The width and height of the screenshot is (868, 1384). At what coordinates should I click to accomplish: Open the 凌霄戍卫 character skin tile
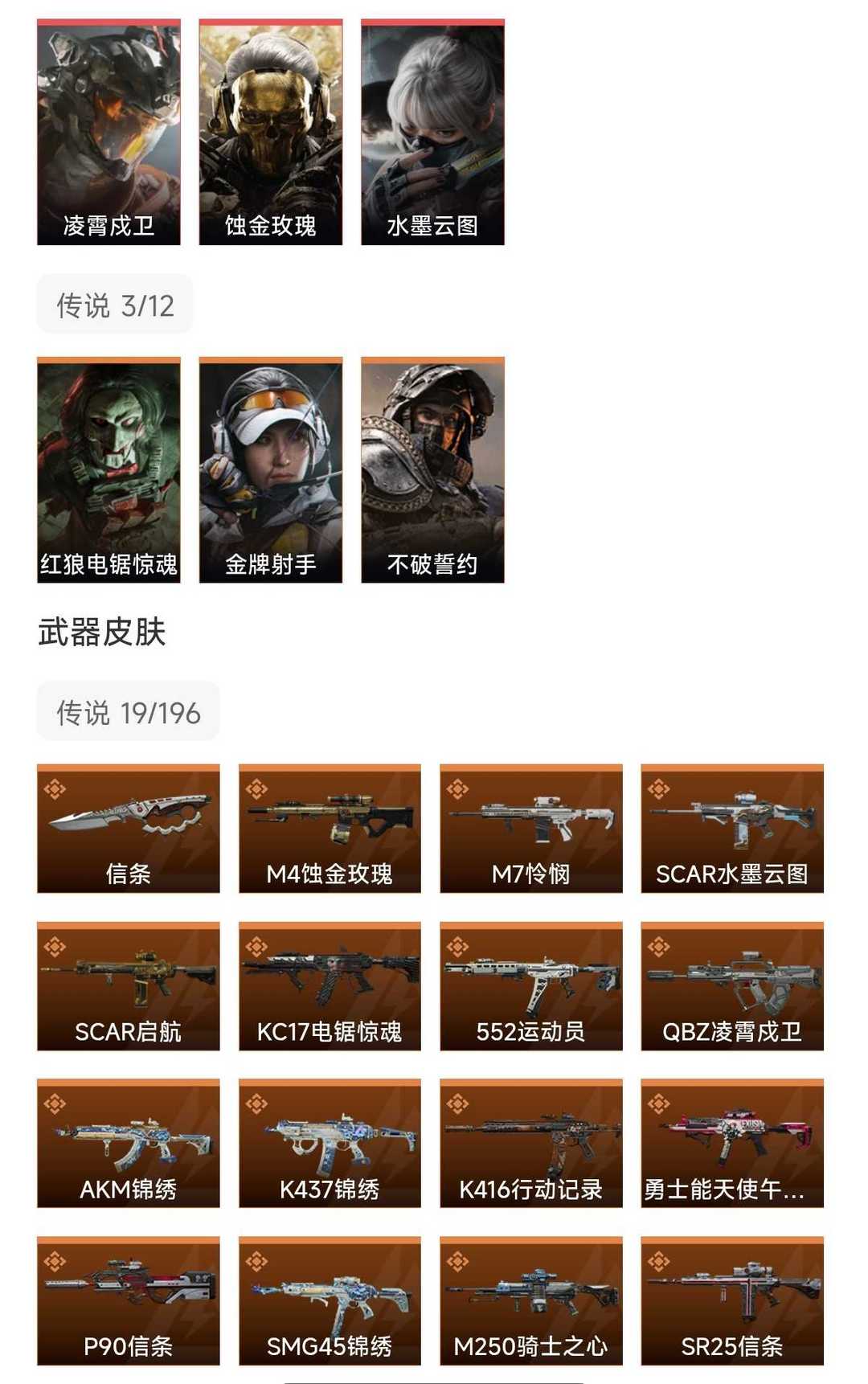(108, 133)
